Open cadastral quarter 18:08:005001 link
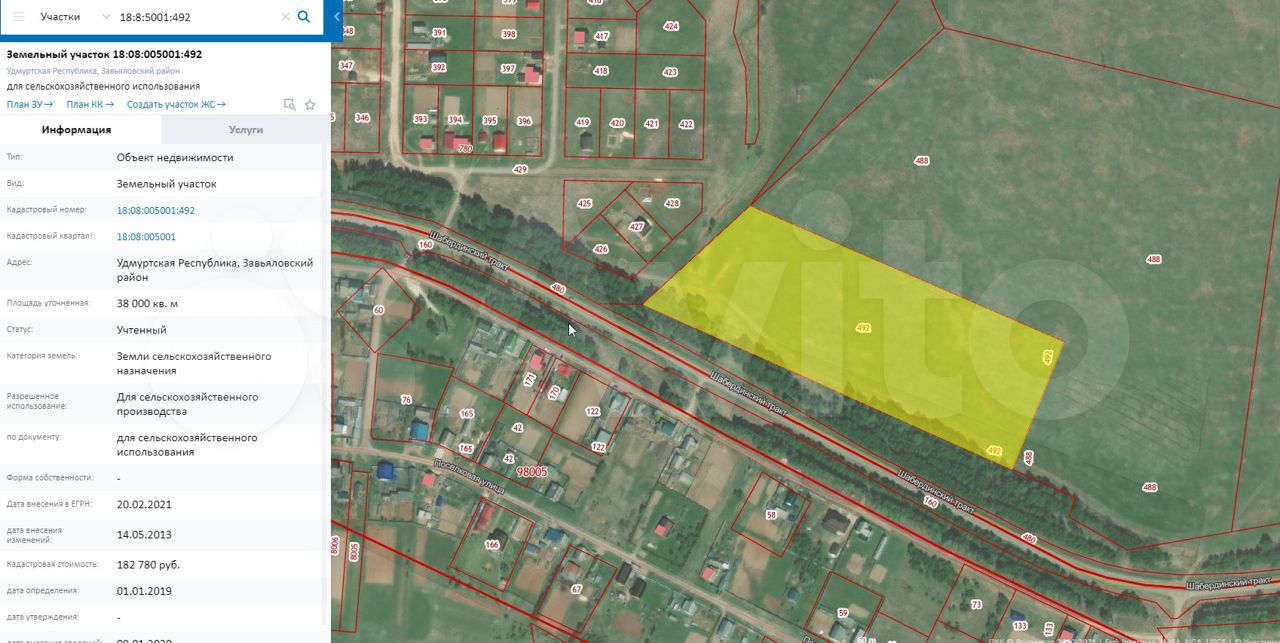Screen dimensions: 1280x643 [146, 237]
